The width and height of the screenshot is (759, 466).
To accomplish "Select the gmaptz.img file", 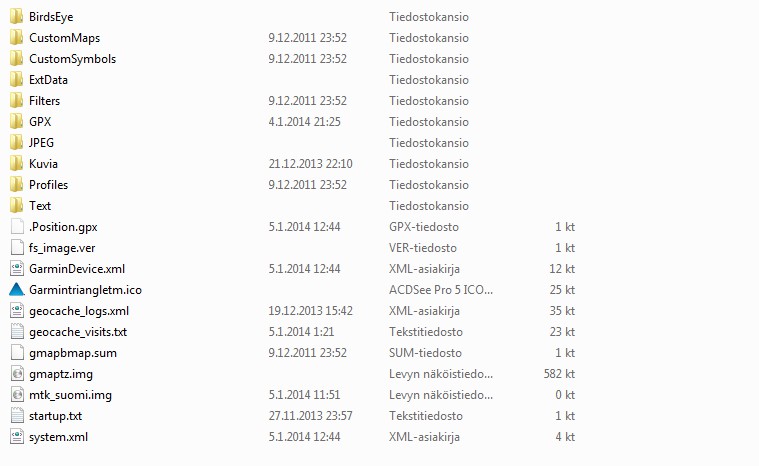I will [x=60, y=374].
